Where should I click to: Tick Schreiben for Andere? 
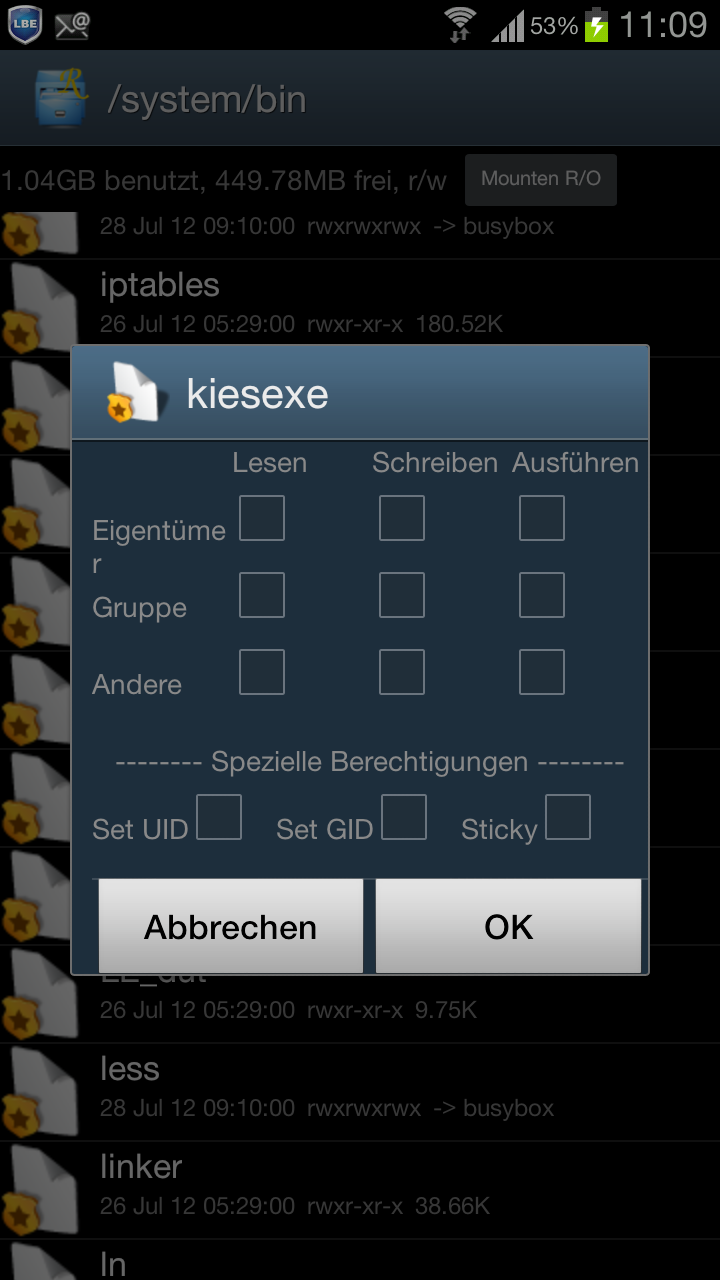tap(402, 672)
